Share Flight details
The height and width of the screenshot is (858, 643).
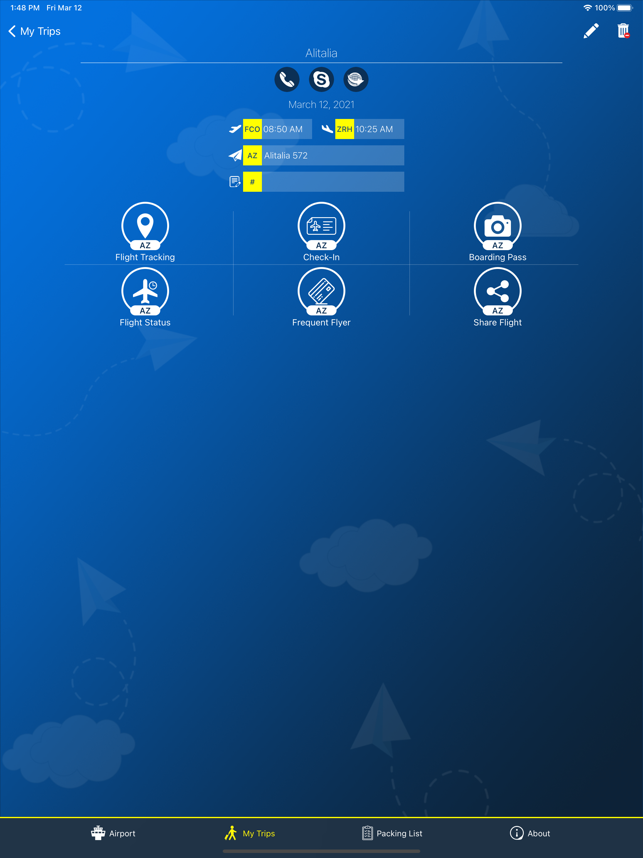497,298
